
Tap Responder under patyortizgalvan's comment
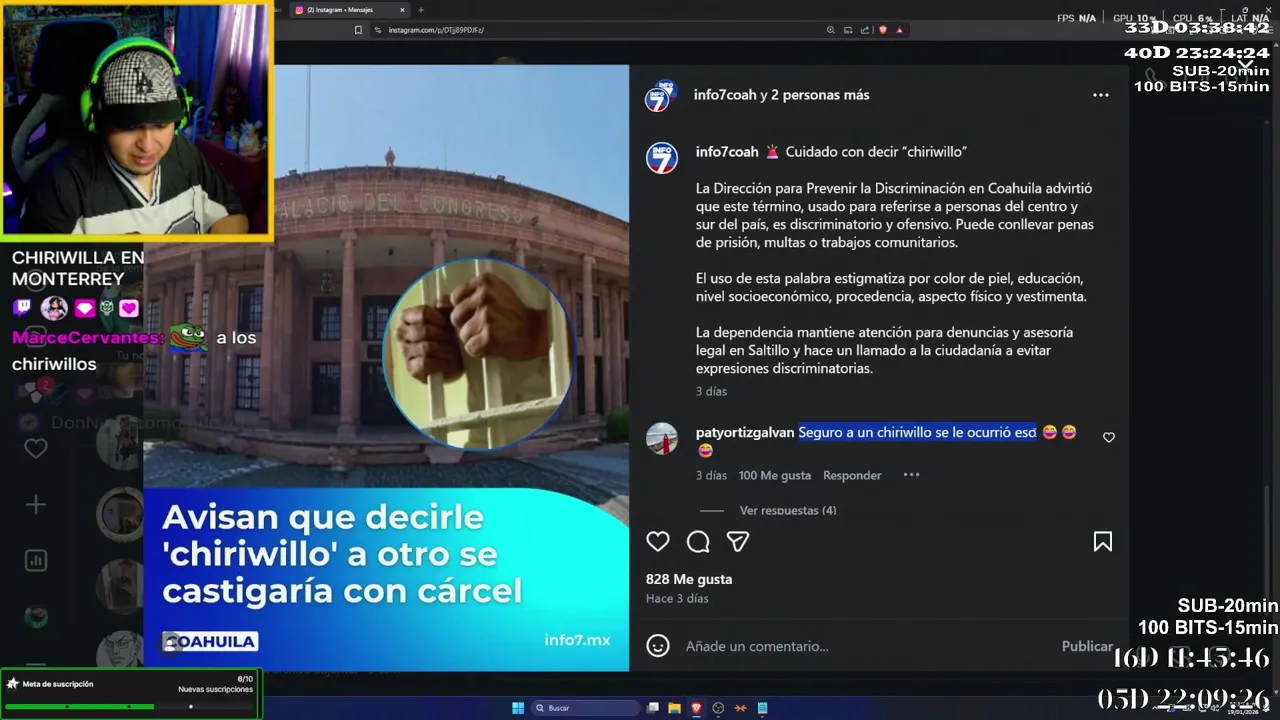pos(852,475)
